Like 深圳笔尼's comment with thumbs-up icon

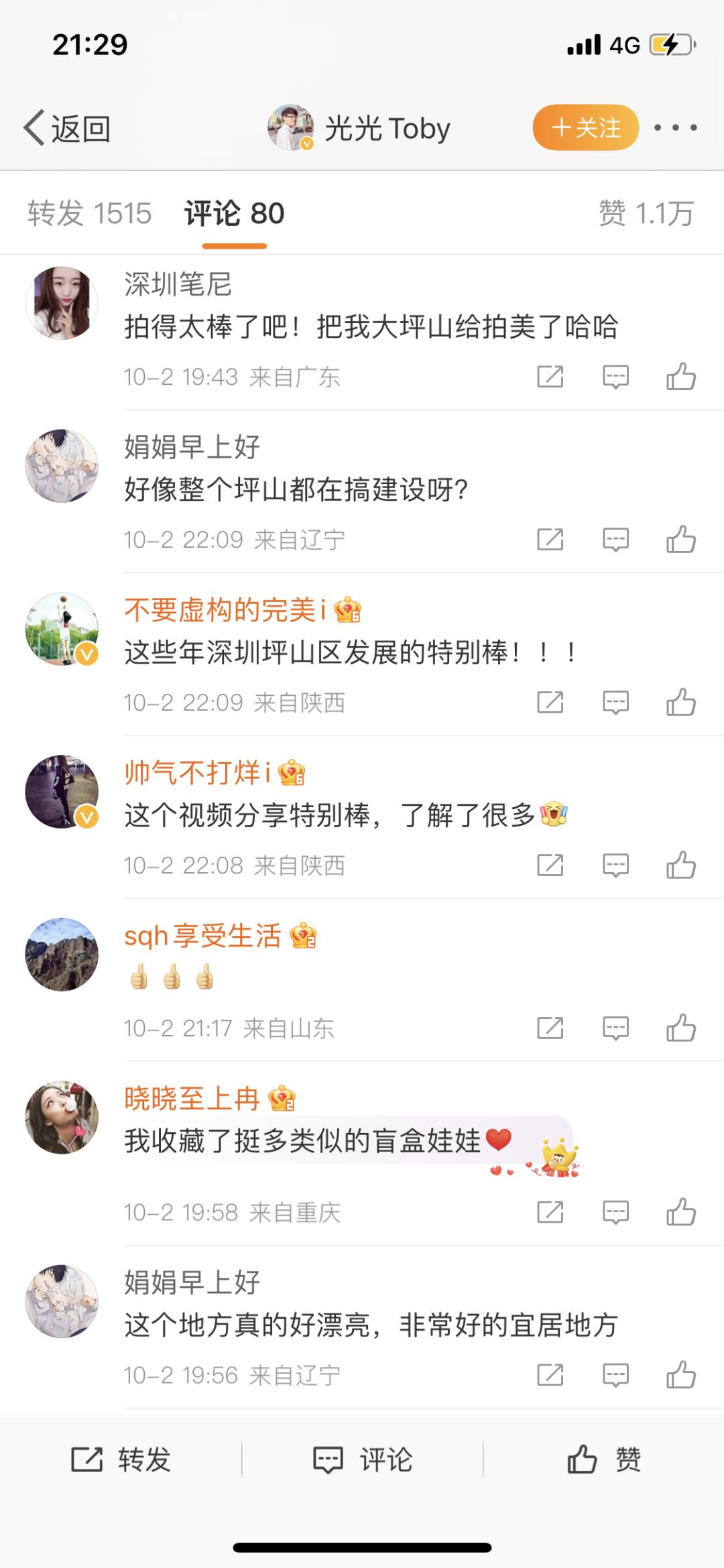click(x=682, y=377)
